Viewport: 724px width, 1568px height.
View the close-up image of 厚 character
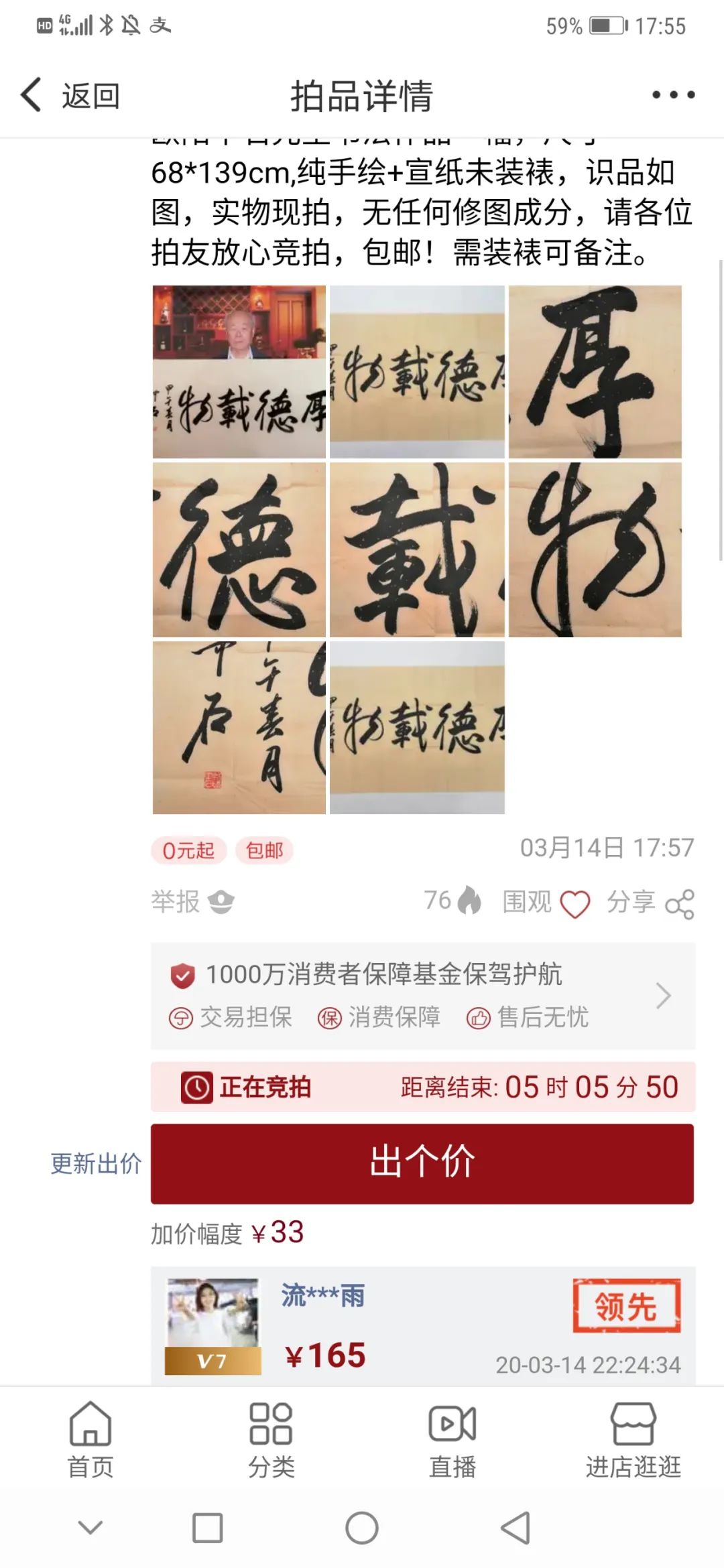click(595, 372)
